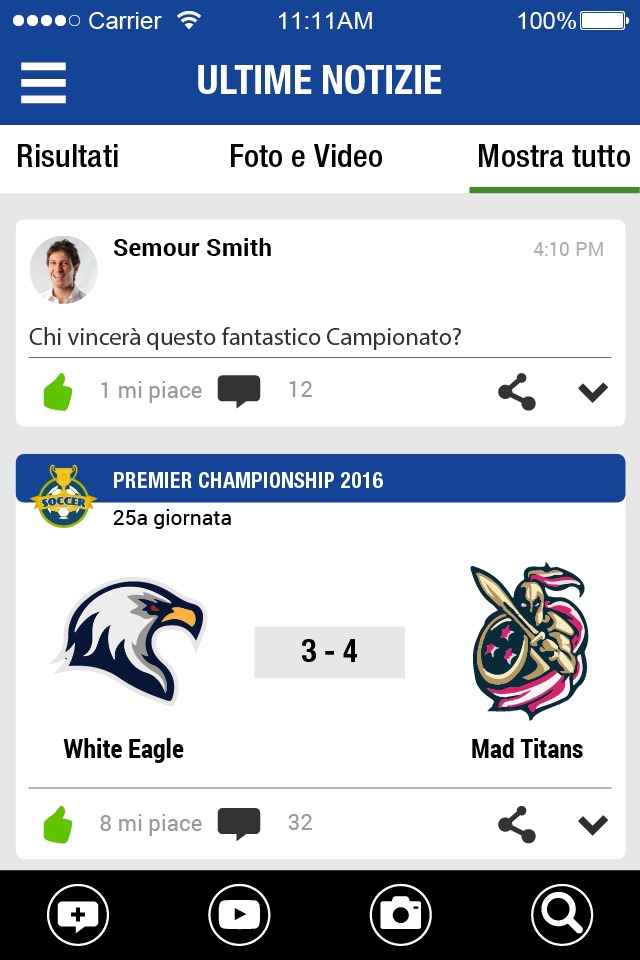Switch to the Foto e Video tab
Viewport: 640px width, 960px height.
[306, 157]
